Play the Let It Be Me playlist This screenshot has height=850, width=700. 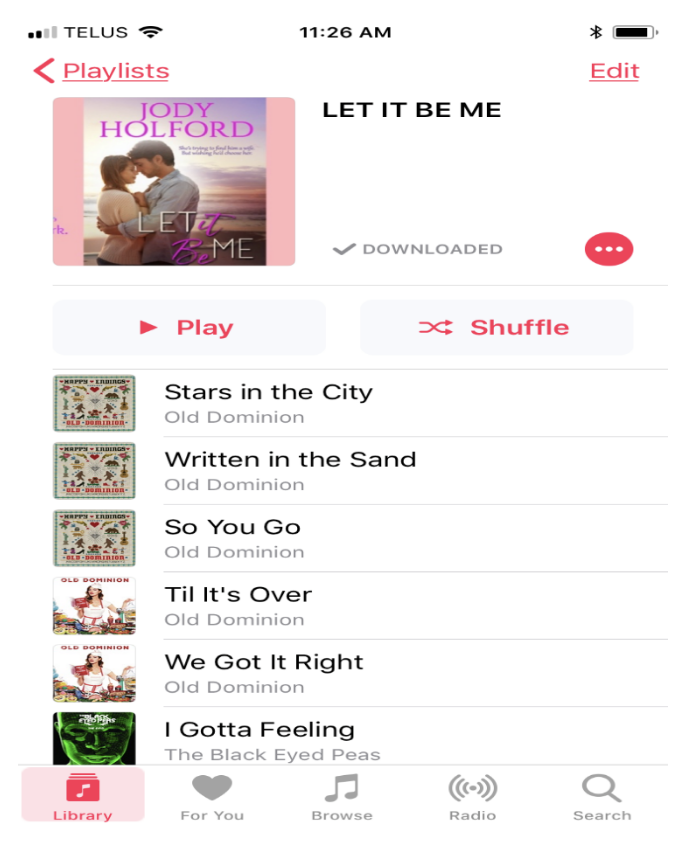click(189, 327)
